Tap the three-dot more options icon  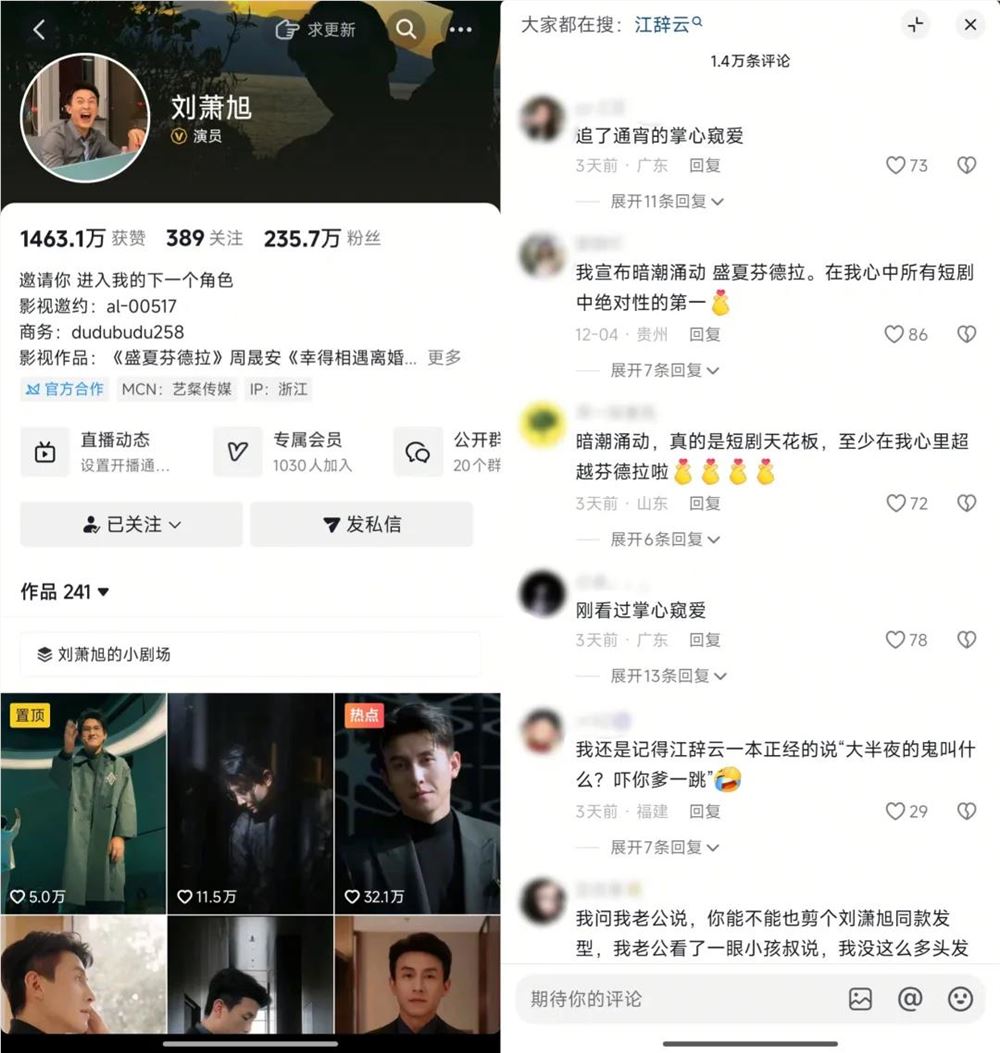[x=460, y=30]
